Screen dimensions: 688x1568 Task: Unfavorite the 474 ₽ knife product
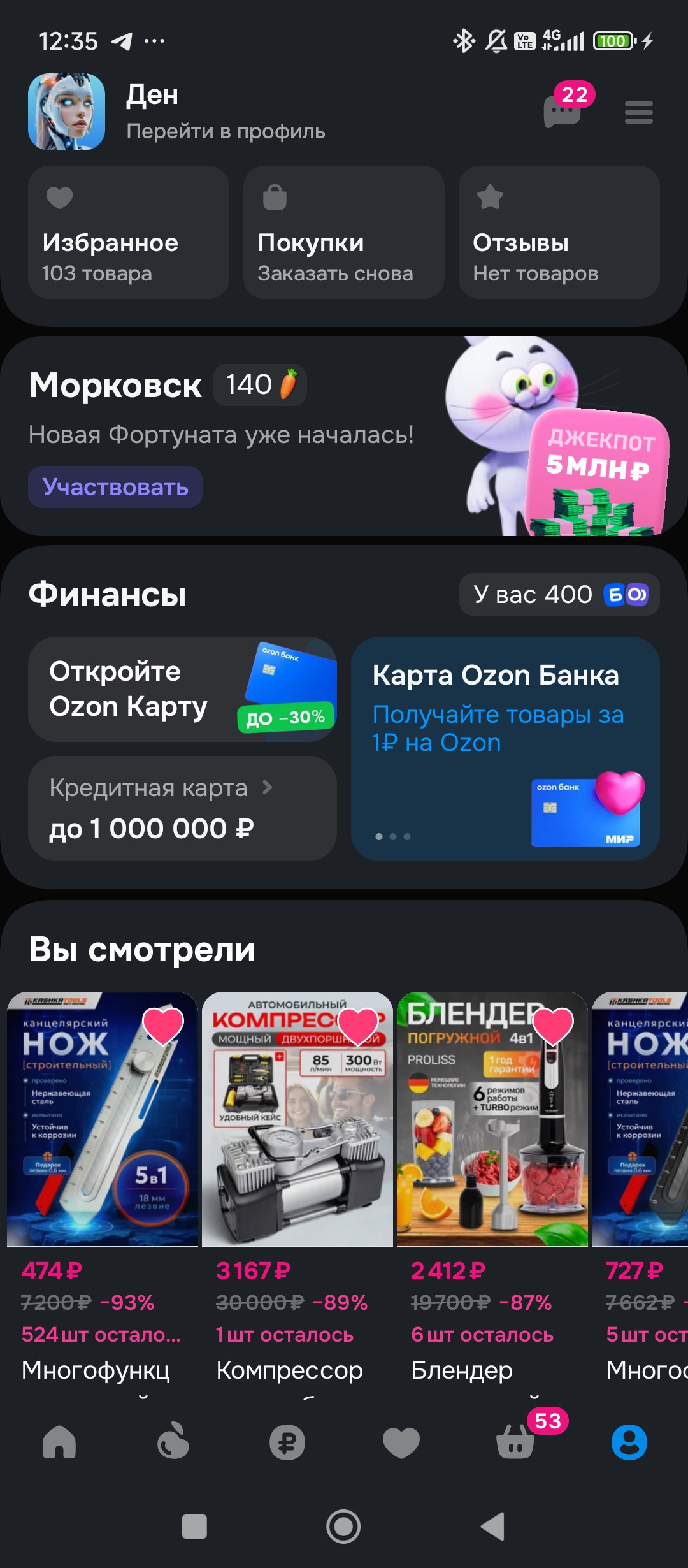tap(163, 1025)
